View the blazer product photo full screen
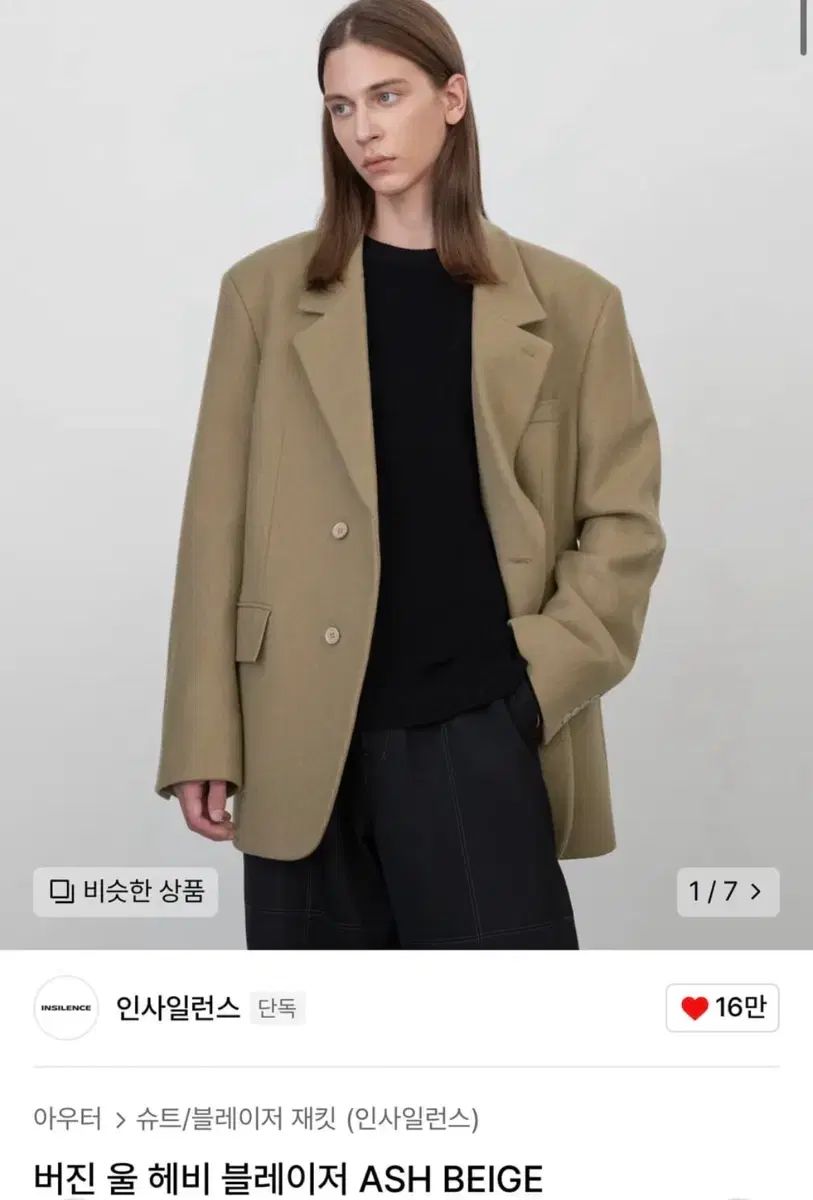Viewport: 813px width, 1200px height. point(406,450)
